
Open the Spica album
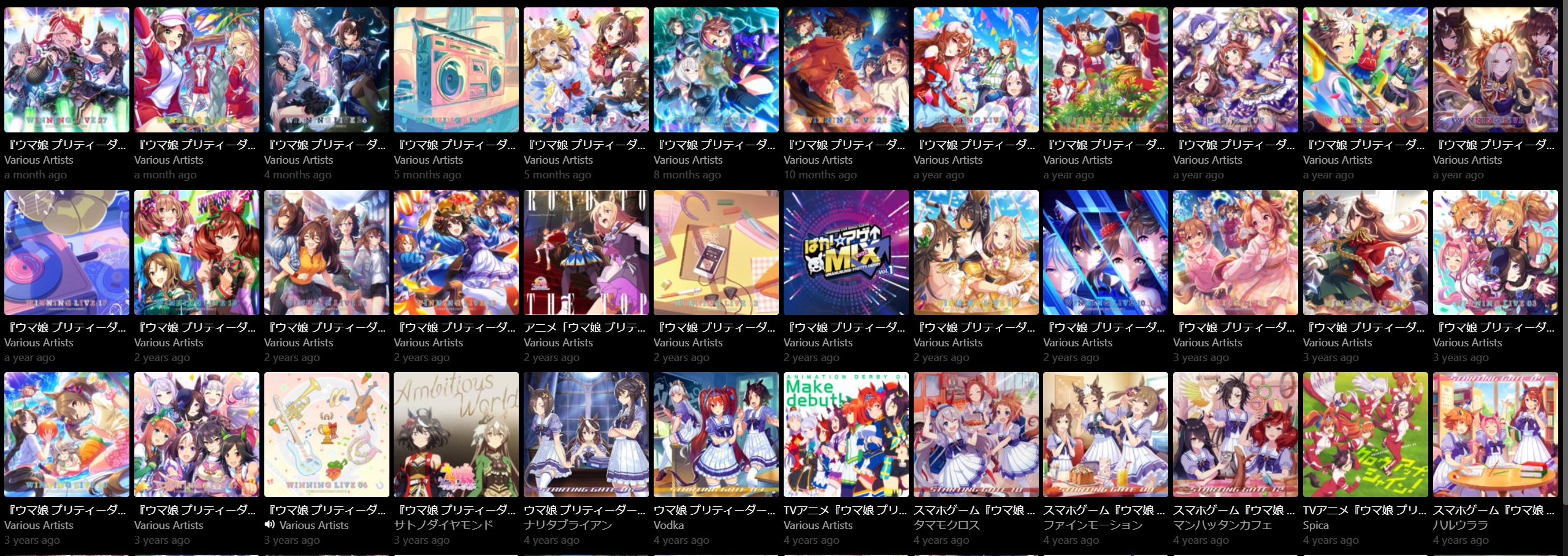[x=1365, y=435]
